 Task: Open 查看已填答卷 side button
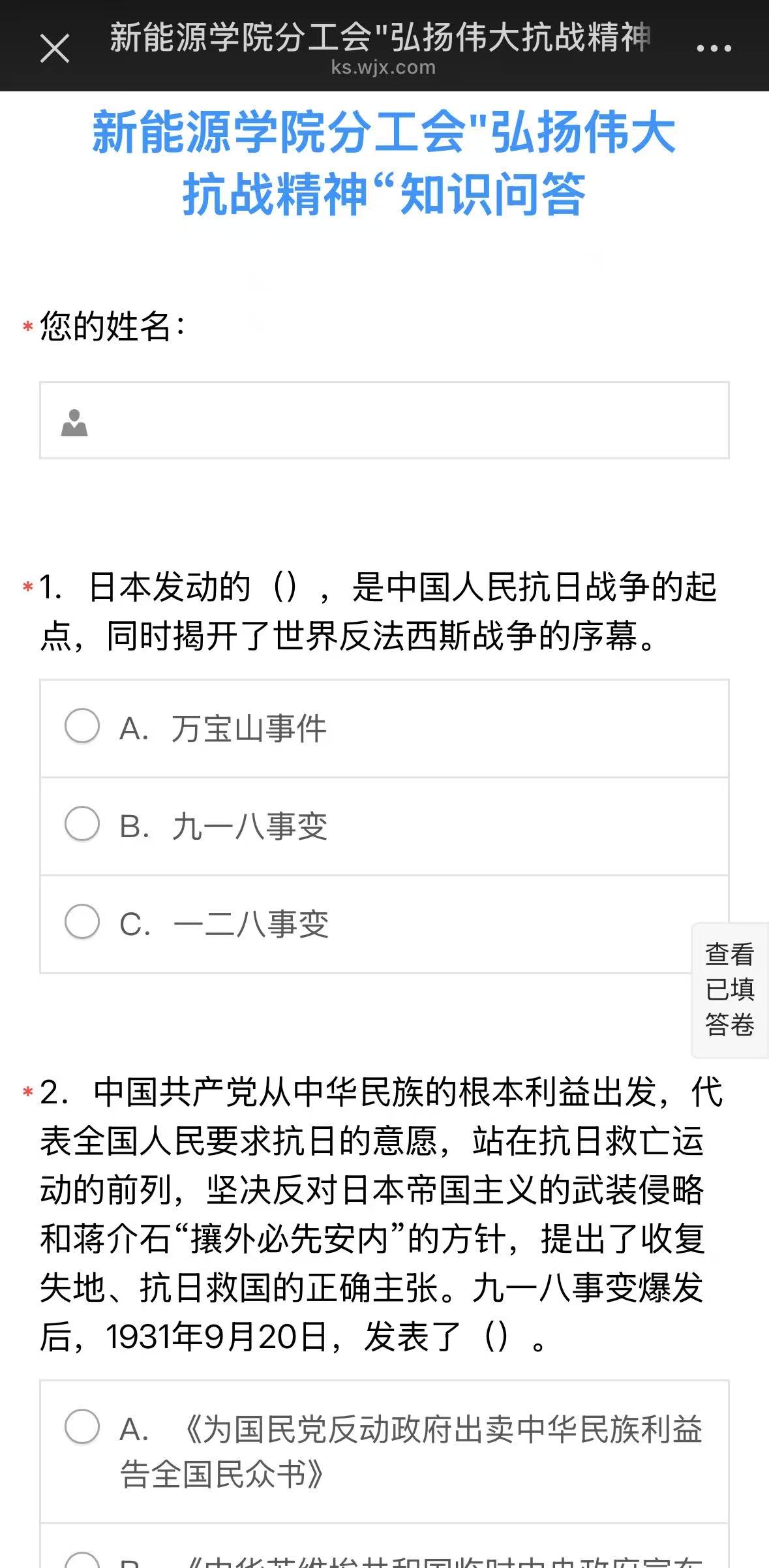point(729,990)
